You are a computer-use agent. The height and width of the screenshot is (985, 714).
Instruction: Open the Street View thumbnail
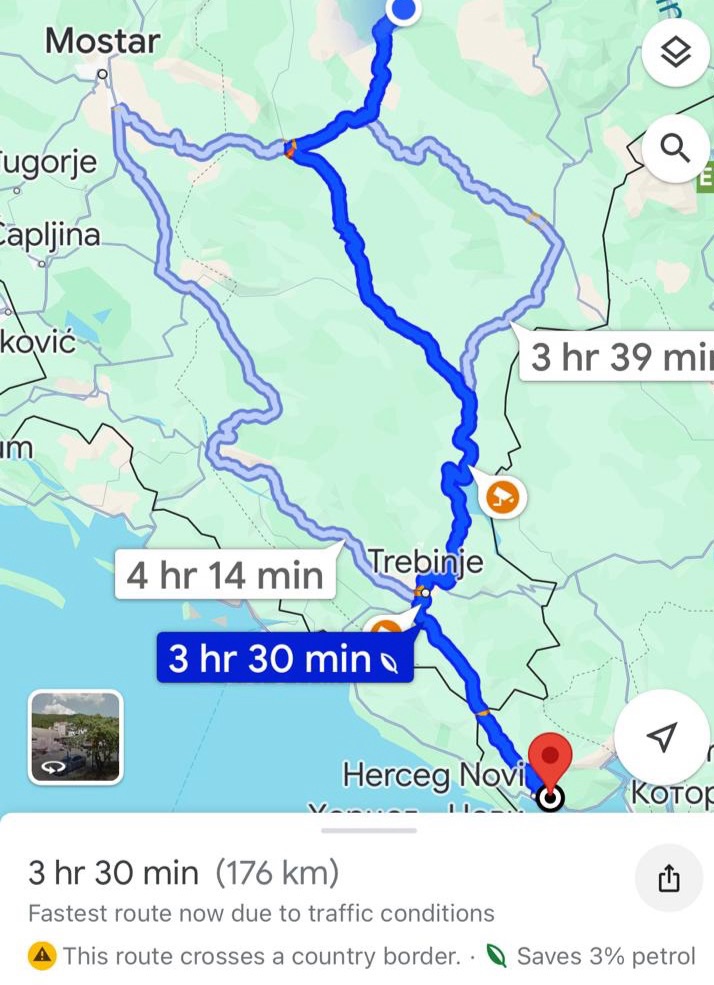point(76,737)
